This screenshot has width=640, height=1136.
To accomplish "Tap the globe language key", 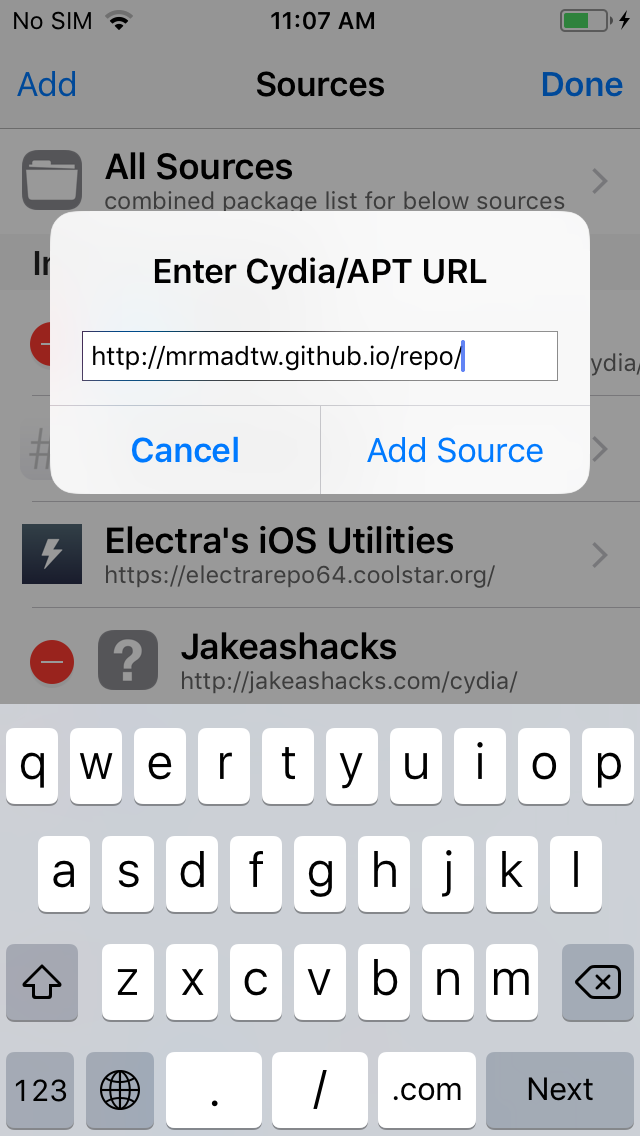I will (x=120, y=1089).
